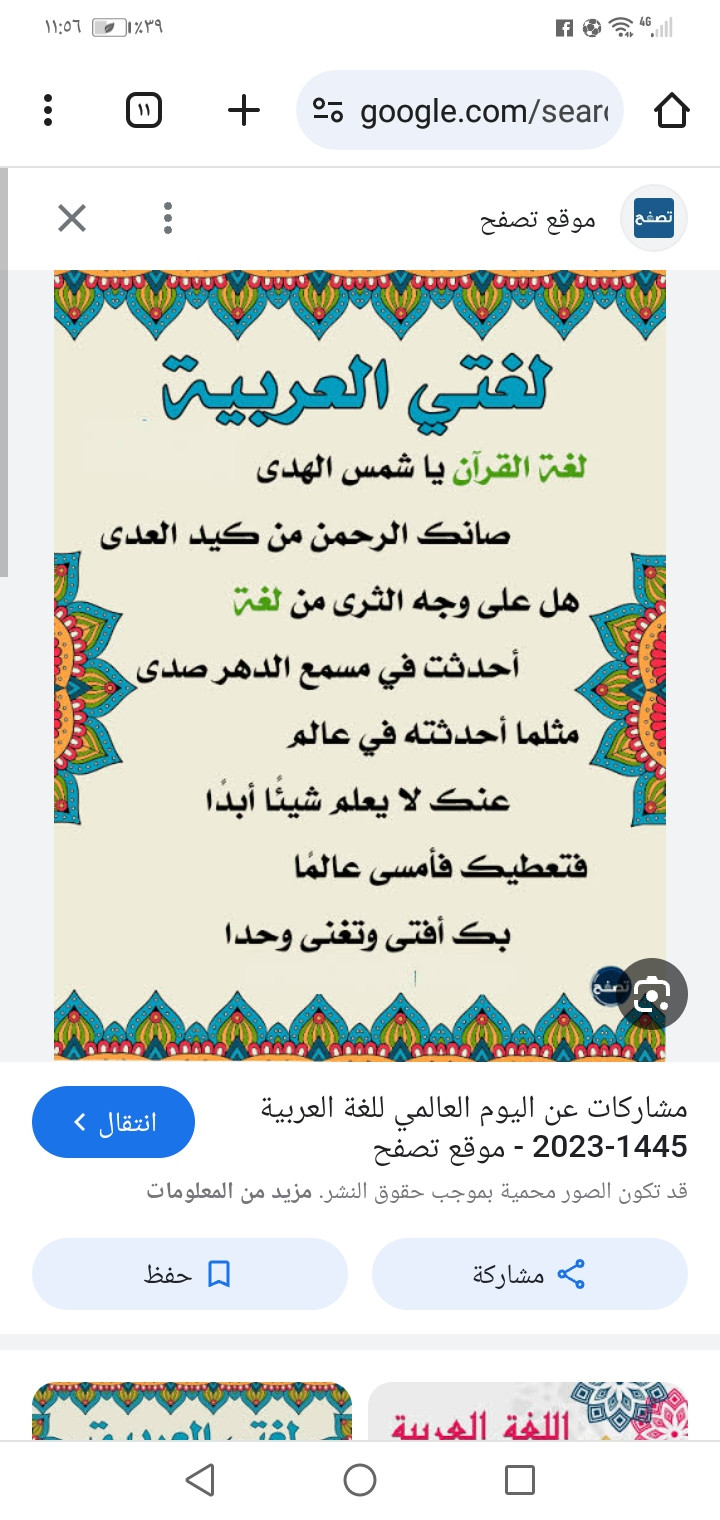Open the tab switcher showing 11 tabs
The height and width of the screenshot is (1520, 720).
tap(144, 110)
